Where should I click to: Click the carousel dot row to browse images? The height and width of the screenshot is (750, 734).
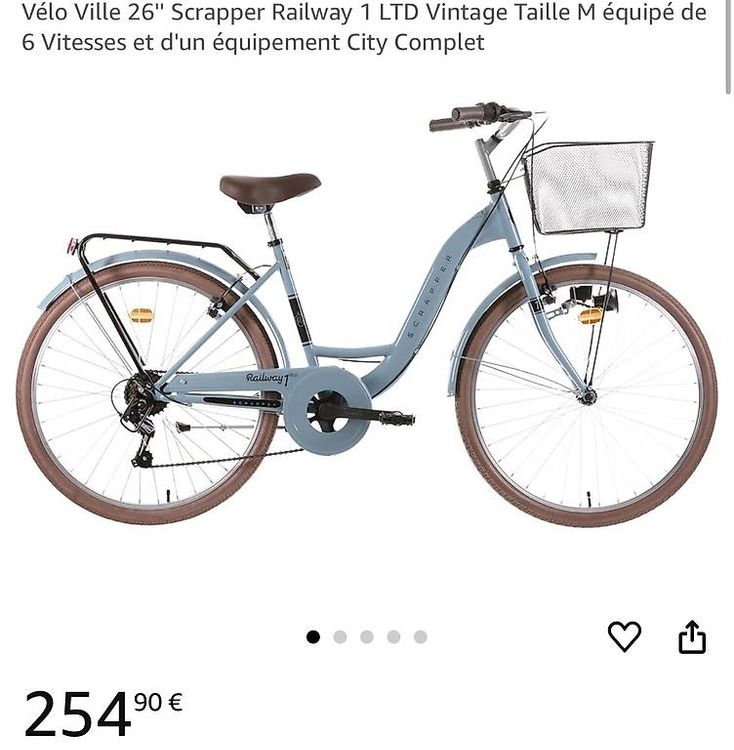point(366,634)
